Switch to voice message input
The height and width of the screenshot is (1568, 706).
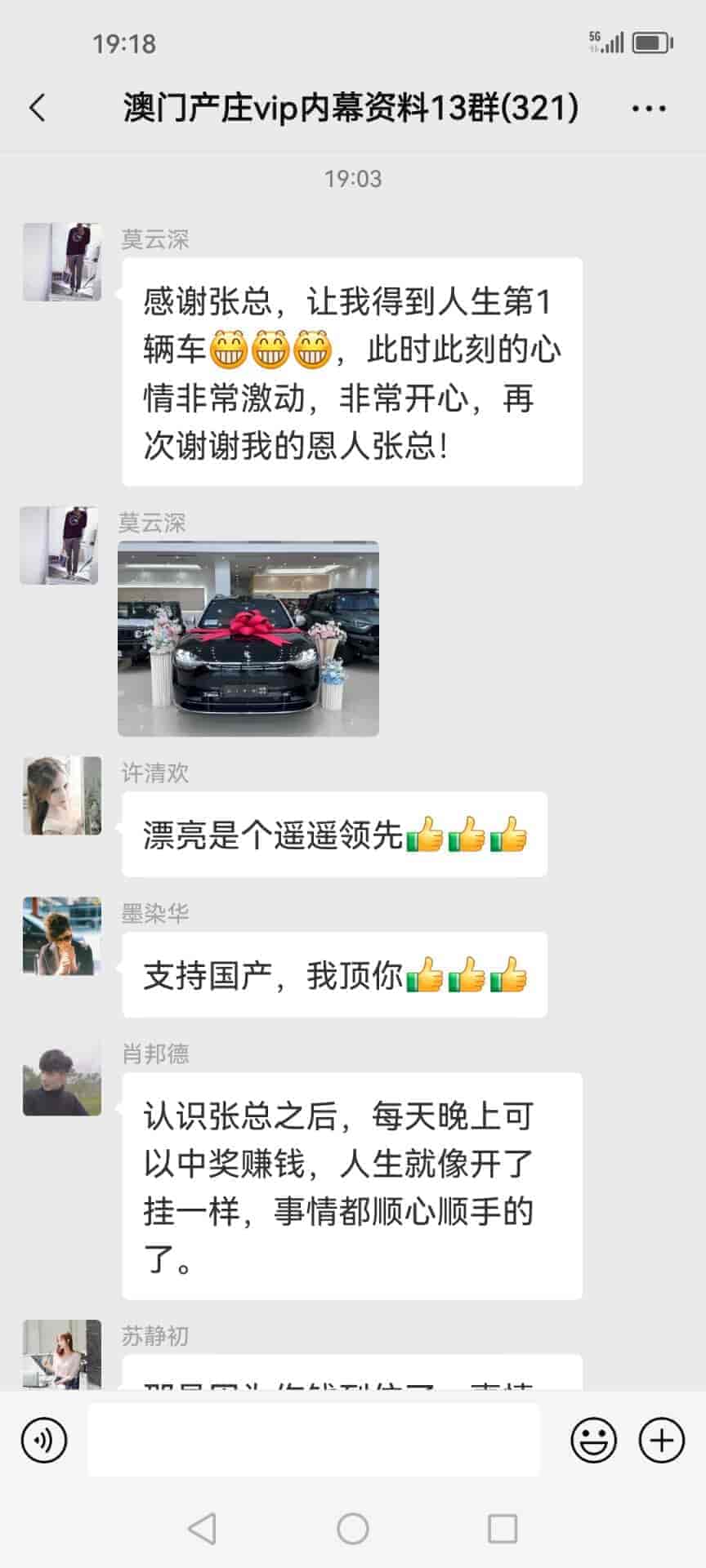pyautogui.click(x=44, y=1440)
